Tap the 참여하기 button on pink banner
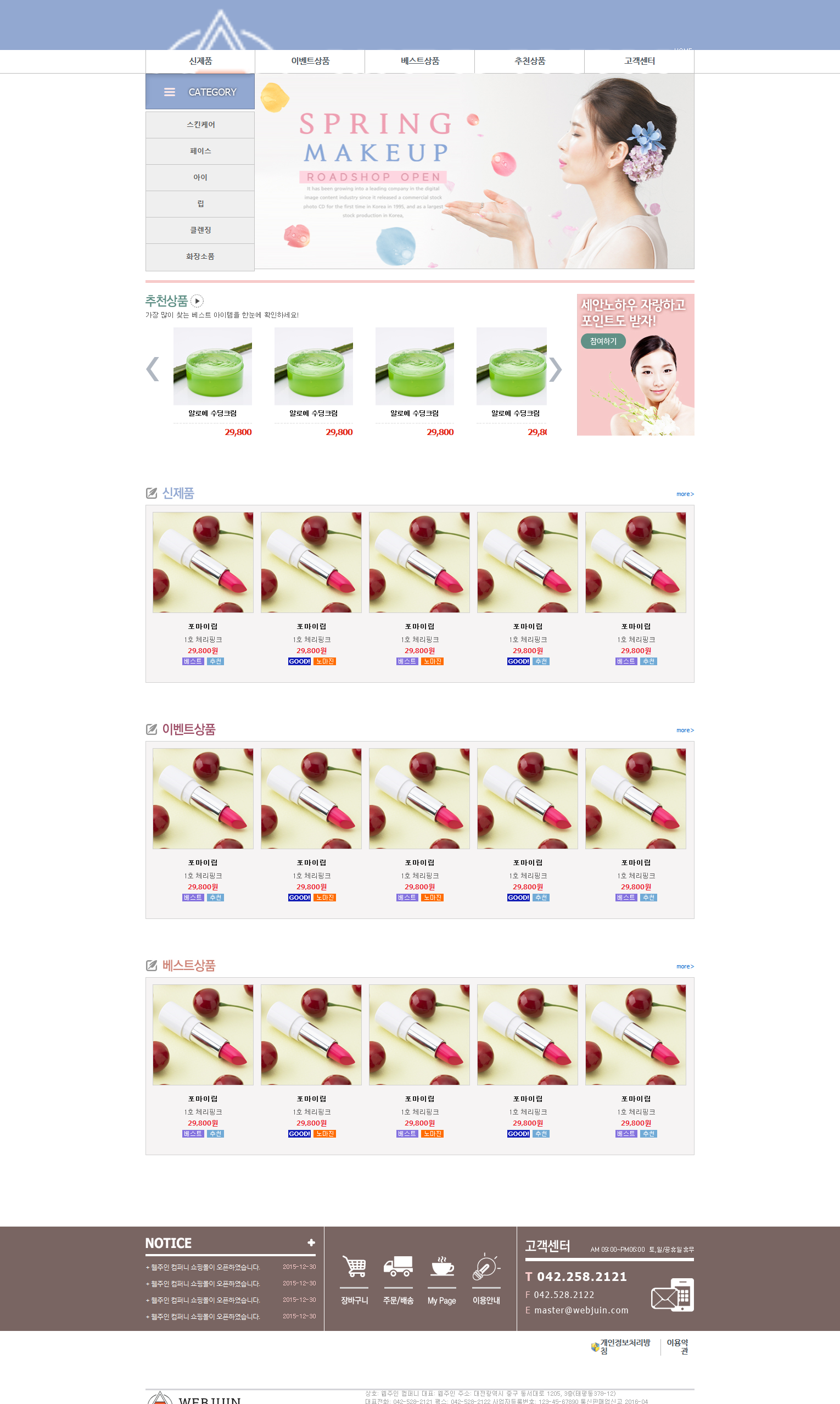 point(603,342)
